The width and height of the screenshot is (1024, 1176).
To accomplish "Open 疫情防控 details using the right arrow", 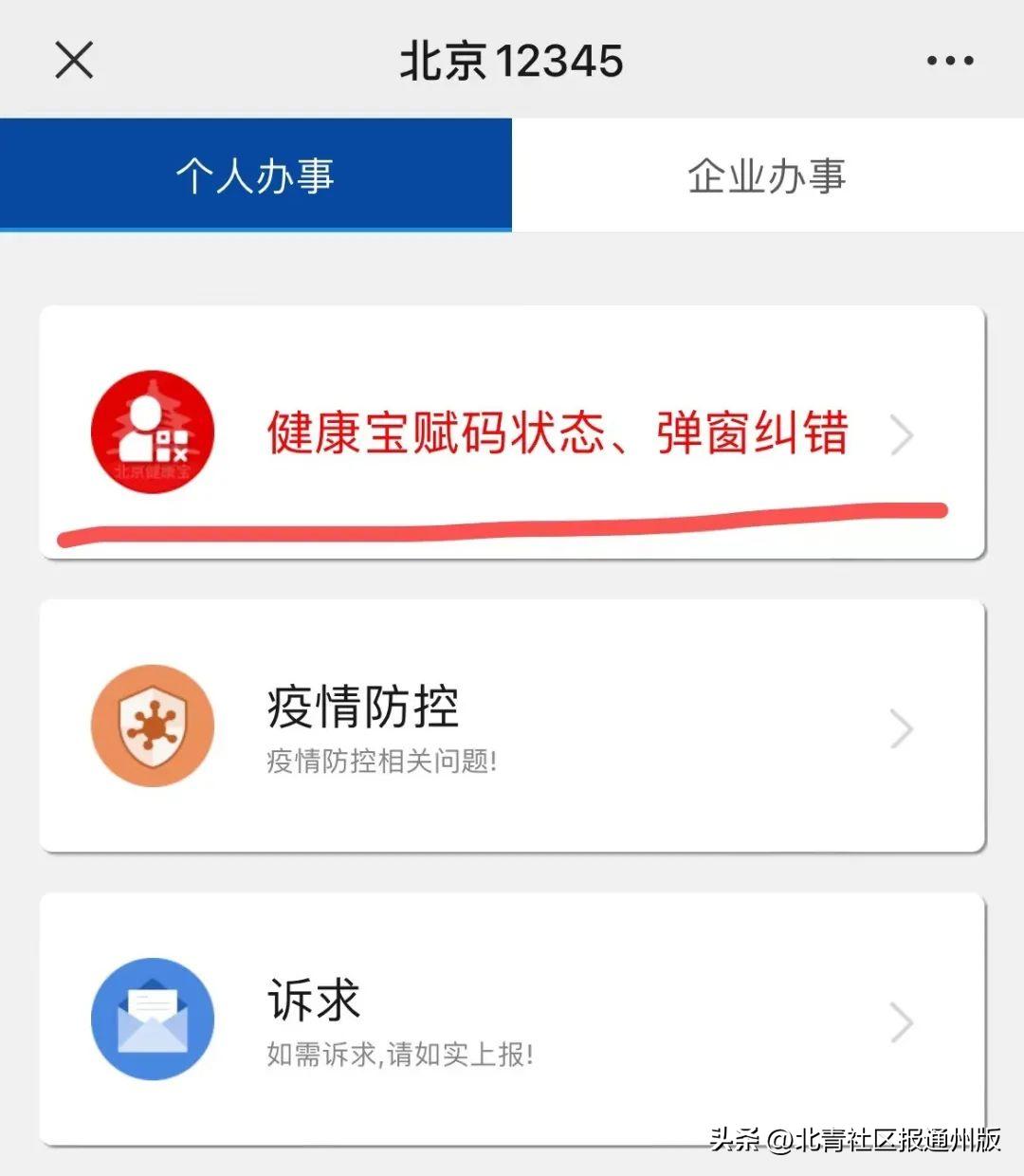I will point(899,727).
